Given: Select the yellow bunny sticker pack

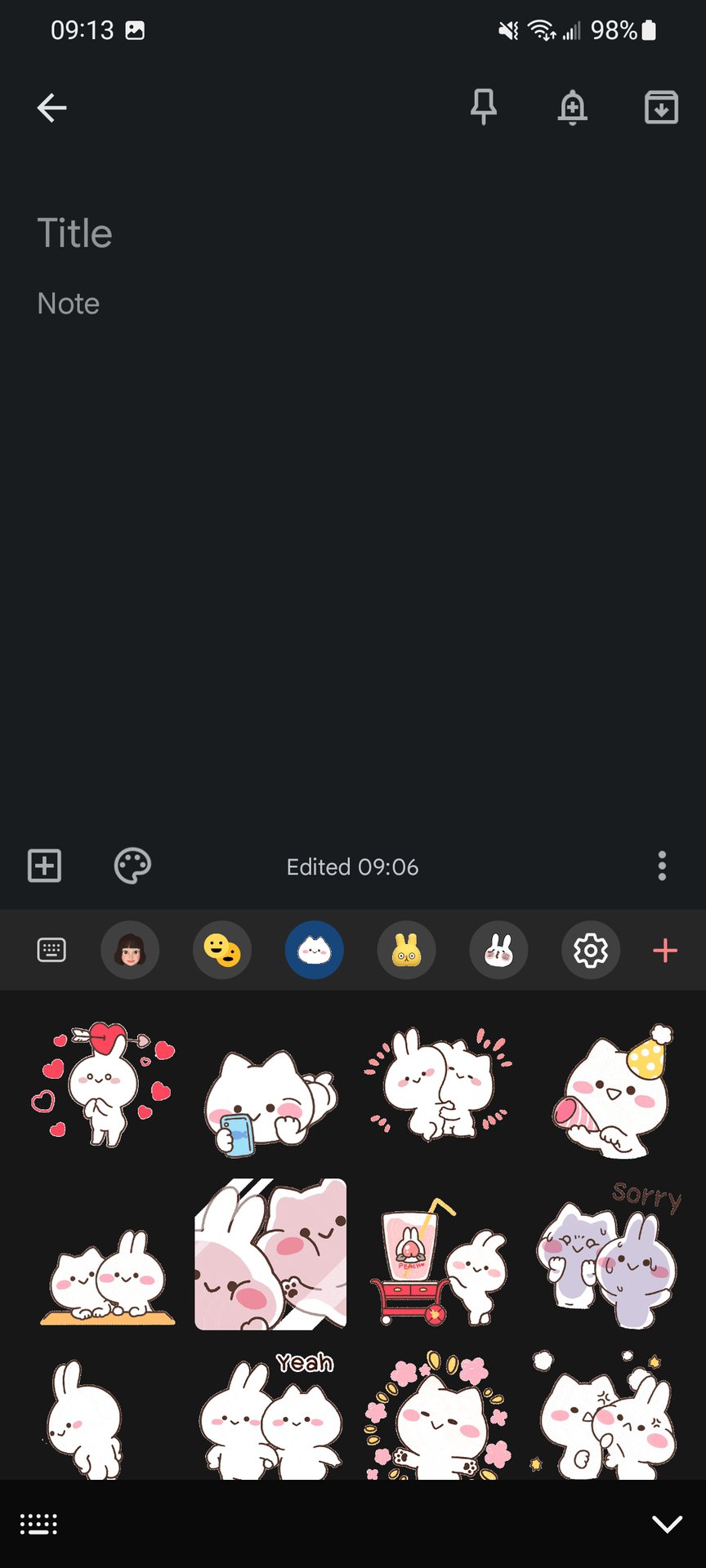Looking at the screenshot, I should pos(406,950).
